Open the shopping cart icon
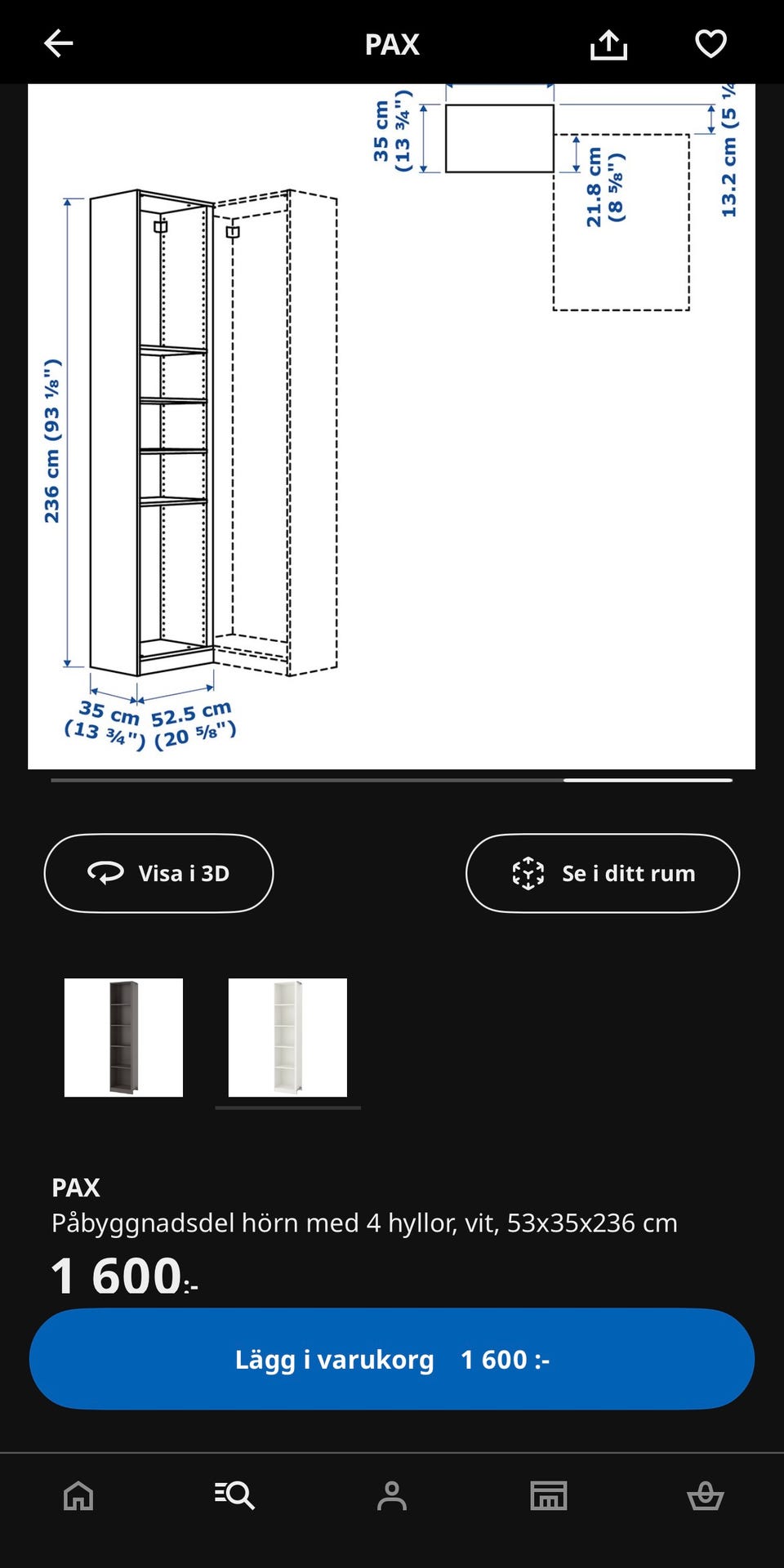This screenshot has width=784, height=1568. coord(706,1497)
